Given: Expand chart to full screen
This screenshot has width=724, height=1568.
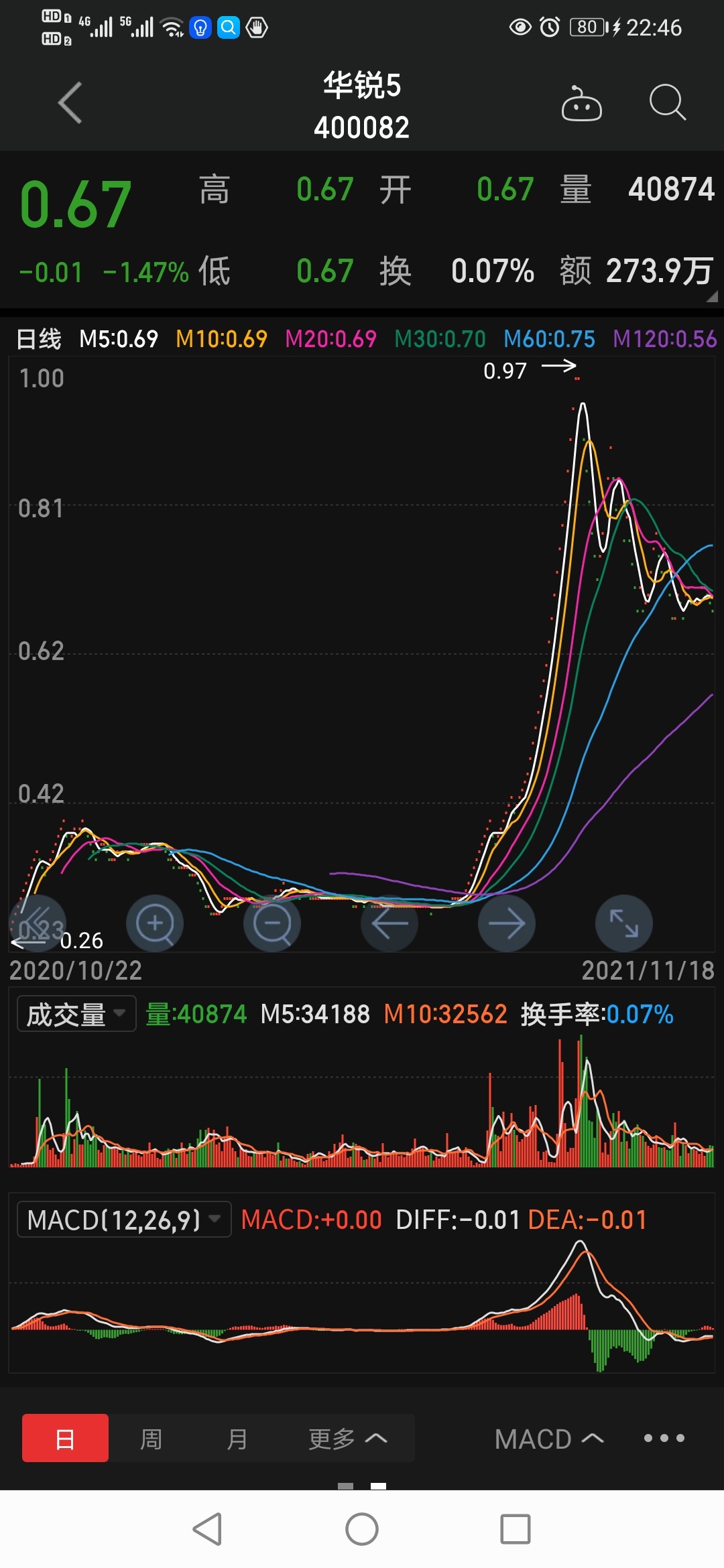Looking at the screenshot, I should coord(624,923).
